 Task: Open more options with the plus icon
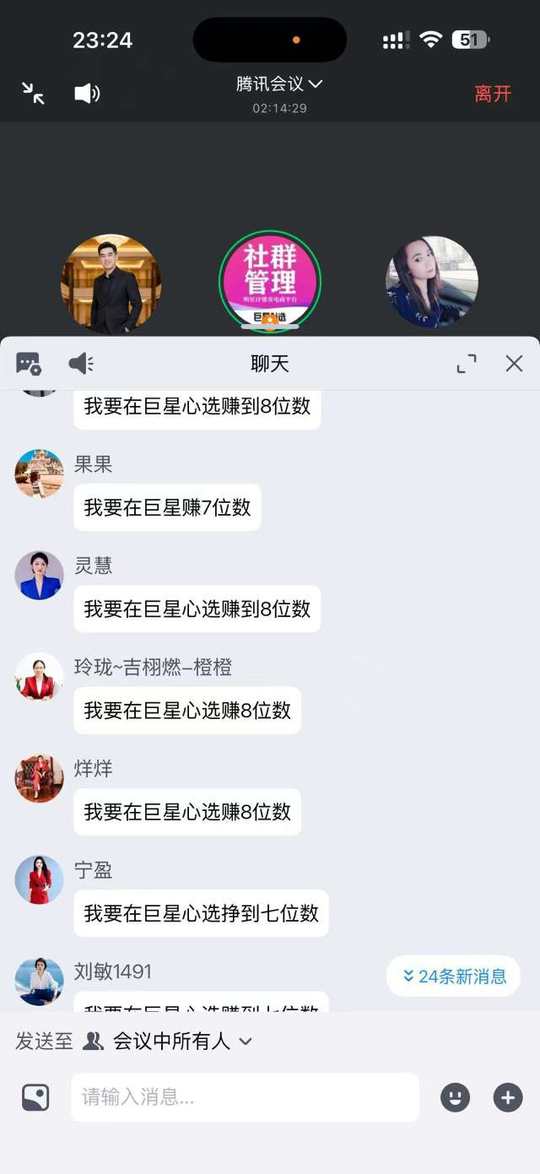pos(508,1098)
